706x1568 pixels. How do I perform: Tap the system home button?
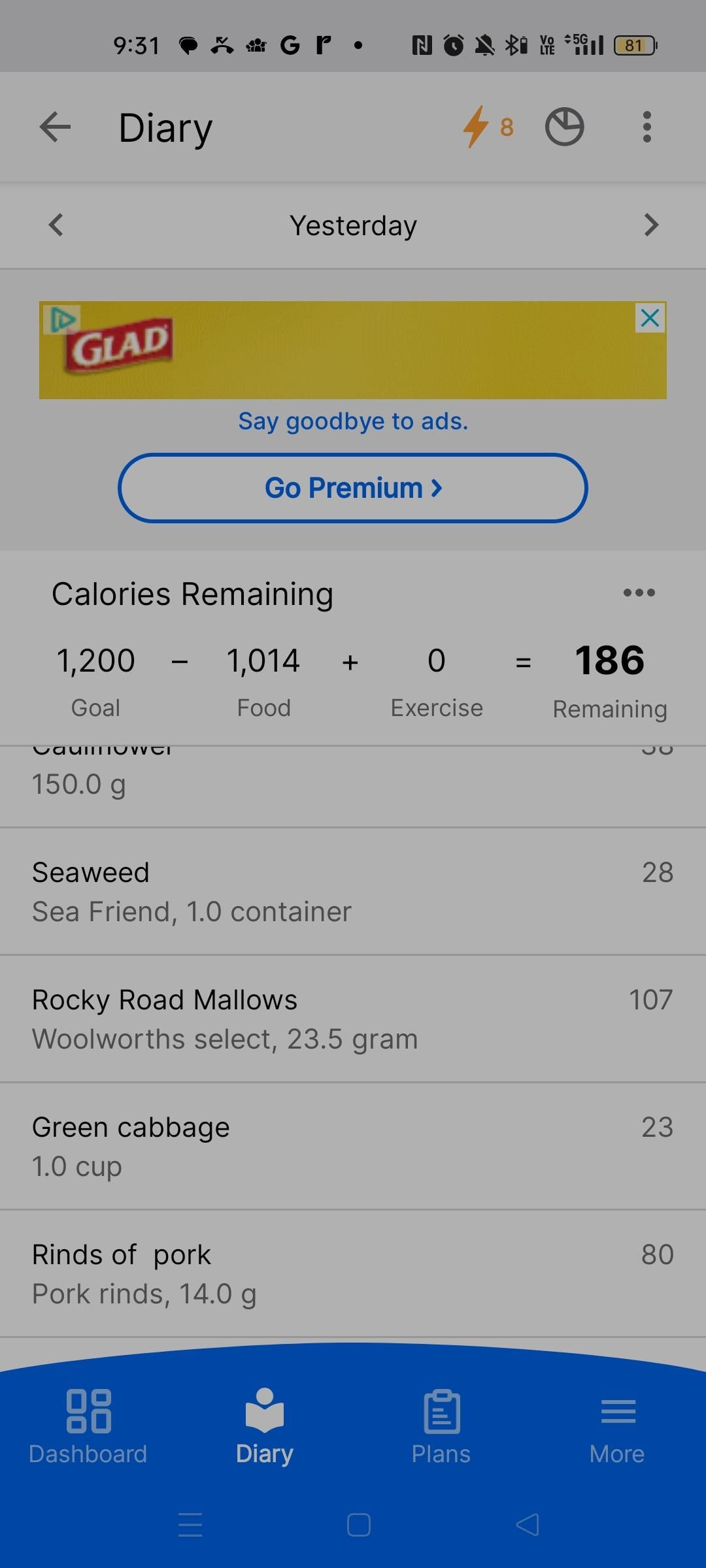click(x=359, y=1525)
